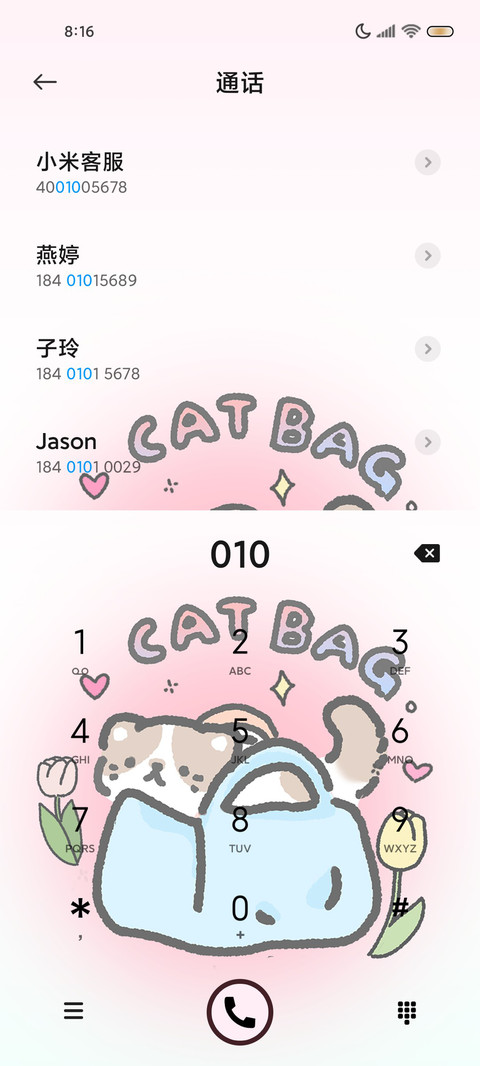Dial the digit 1
Screen dimensions: 480x1066
(x=80, y=651)
